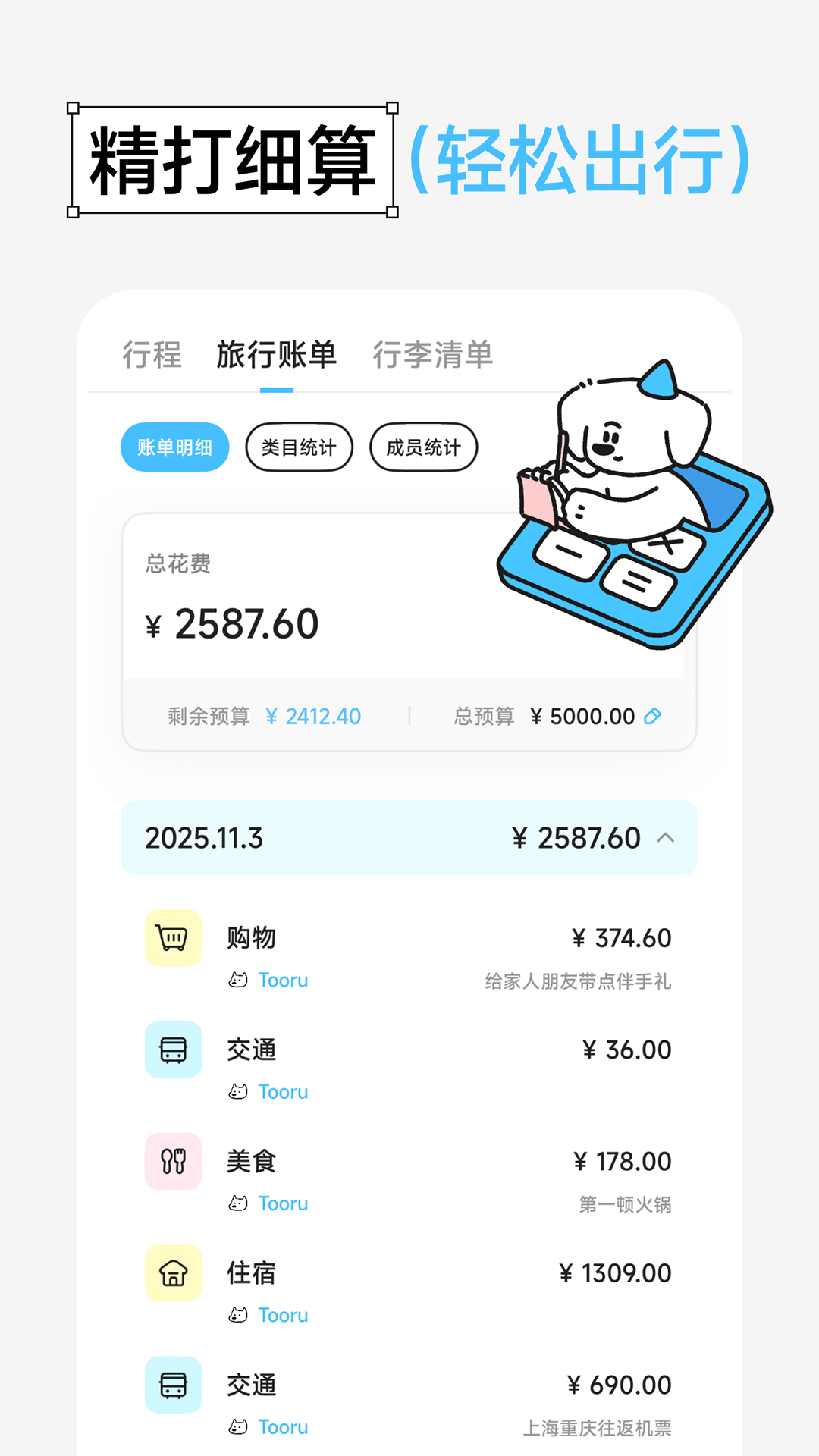Screen dimensions: 819x1456
Task: Switch to 成员统计 view
Action: (x=423, y=447)
